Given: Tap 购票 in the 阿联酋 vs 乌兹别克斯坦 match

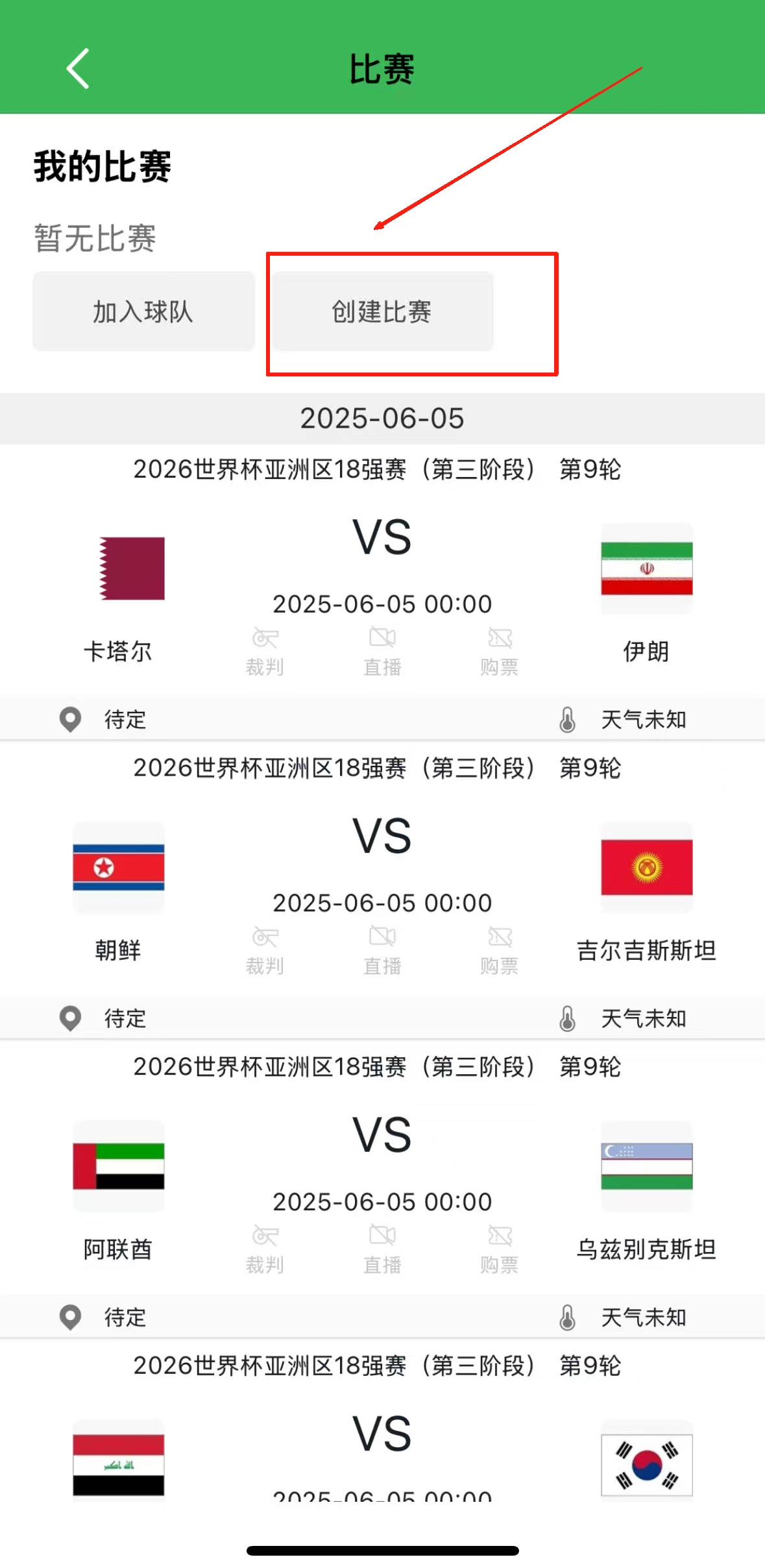Looking at the screenshot, I should coord(500,1249).
